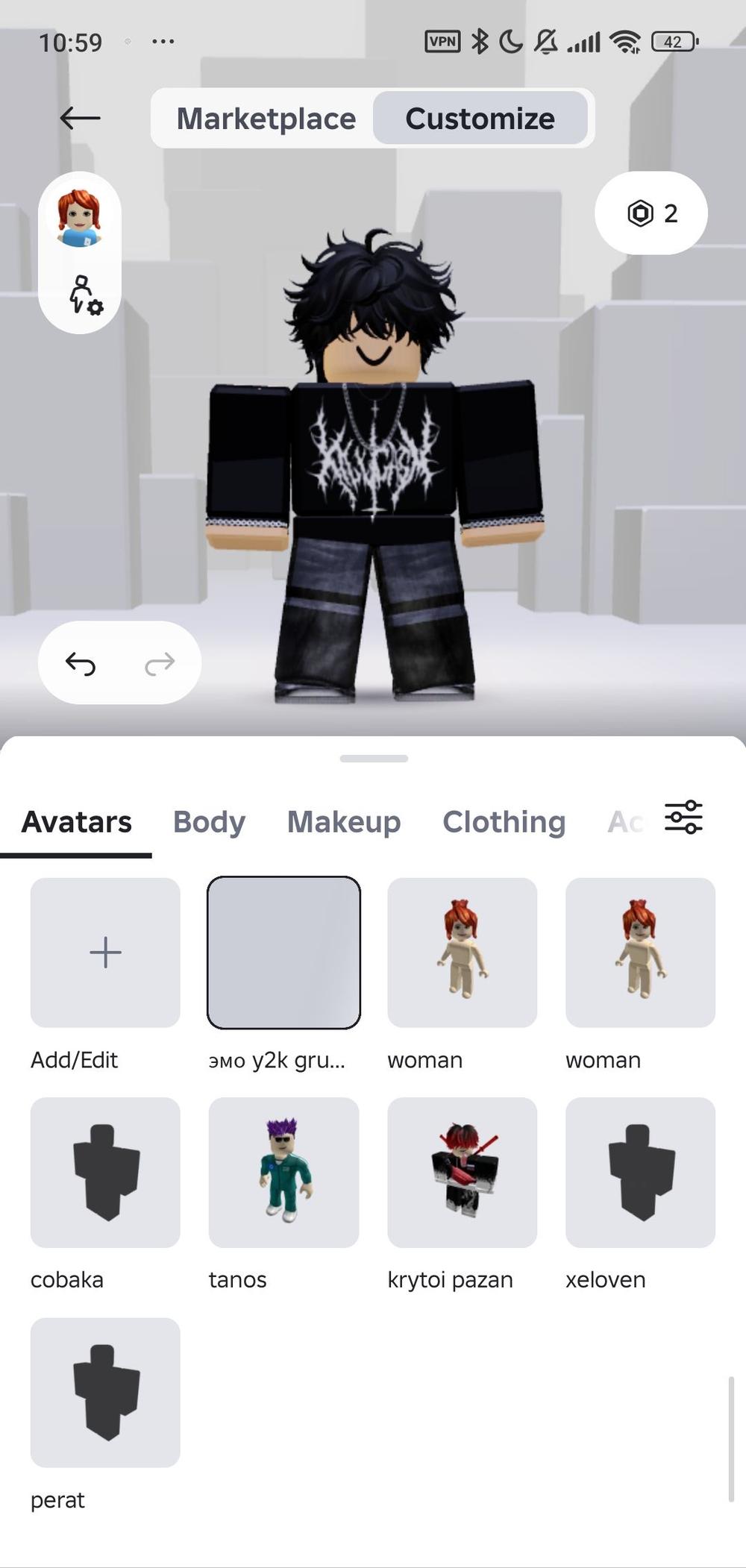
Task: Open the Makeup tab
Action: (x=344, y=821)
